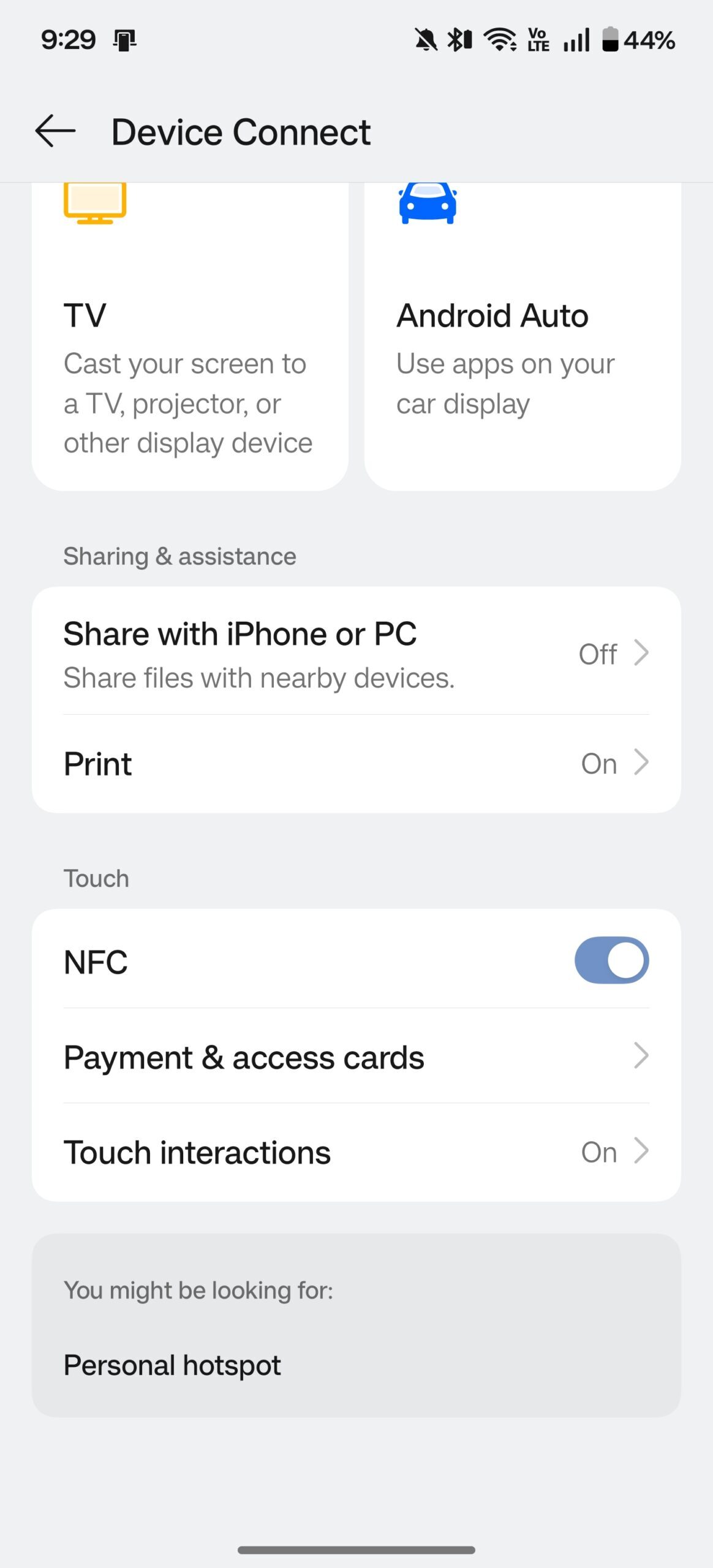Open Share with iPhone or PC

pyautogui.click(x=355, y=654)
